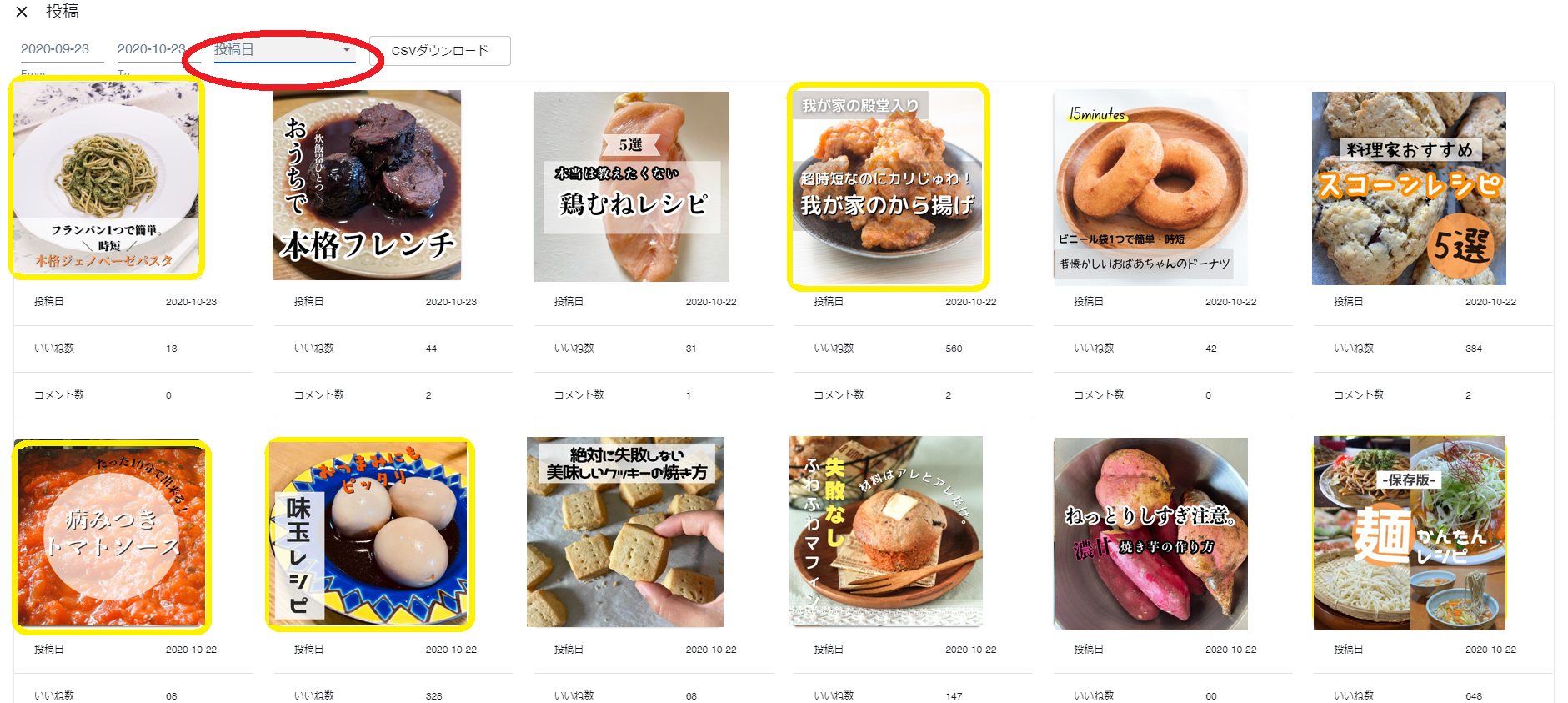
Task: Open the ふわふわマフィン post
Action: [x=886, y=531]
